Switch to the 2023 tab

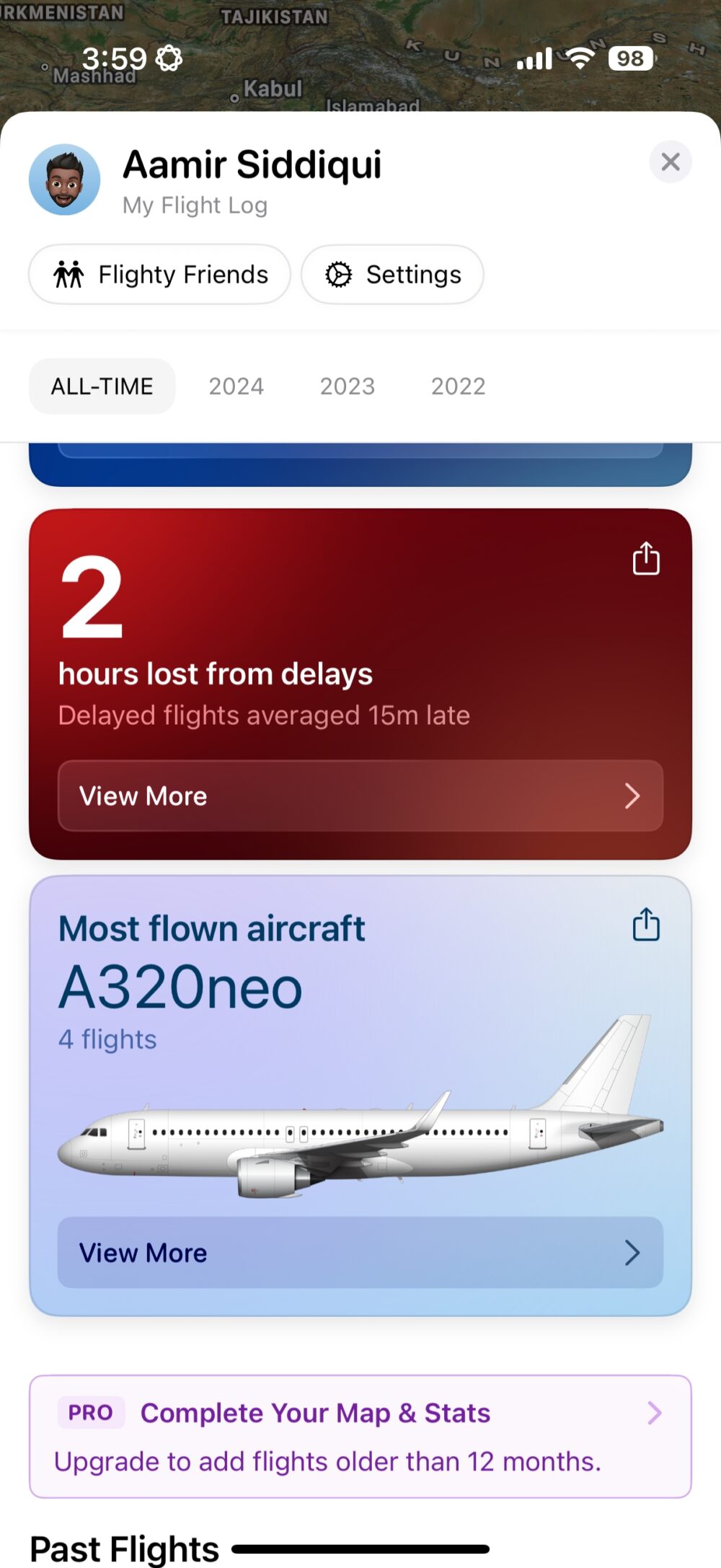(347, 386)
